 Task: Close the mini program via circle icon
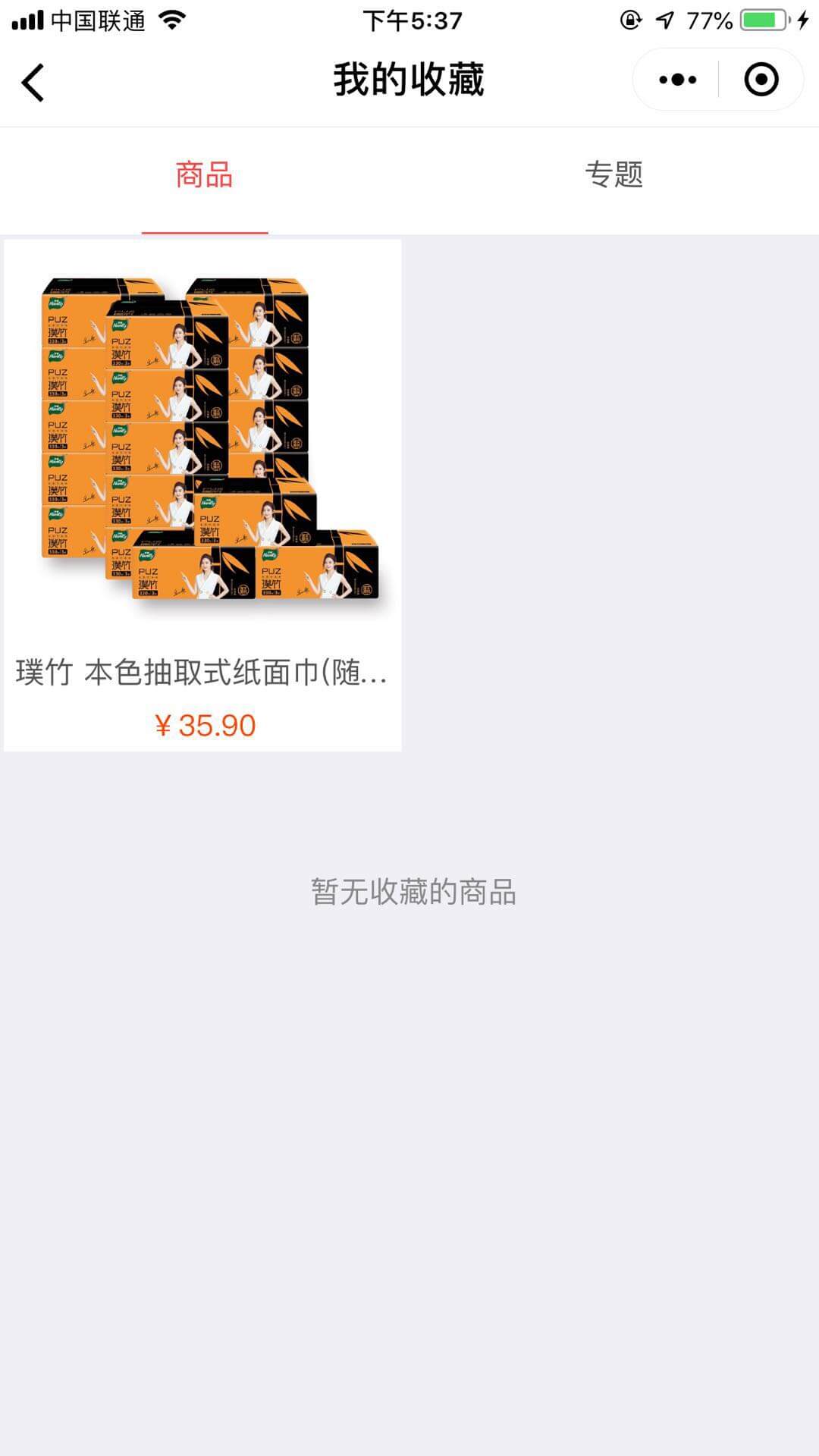click(x=761, y=80)
